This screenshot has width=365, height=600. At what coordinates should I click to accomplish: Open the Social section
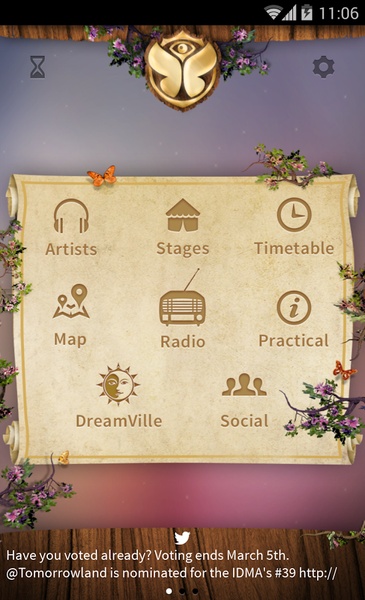point(244,401)
